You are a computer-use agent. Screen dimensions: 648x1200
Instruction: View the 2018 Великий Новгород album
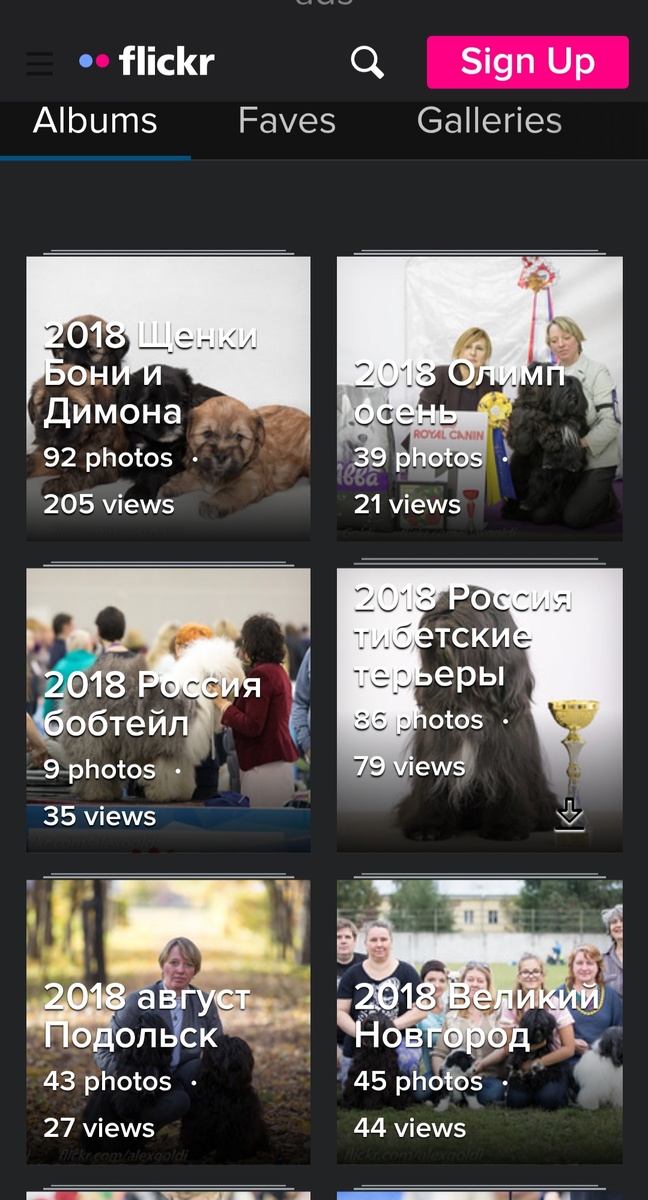pos(479,1022)
